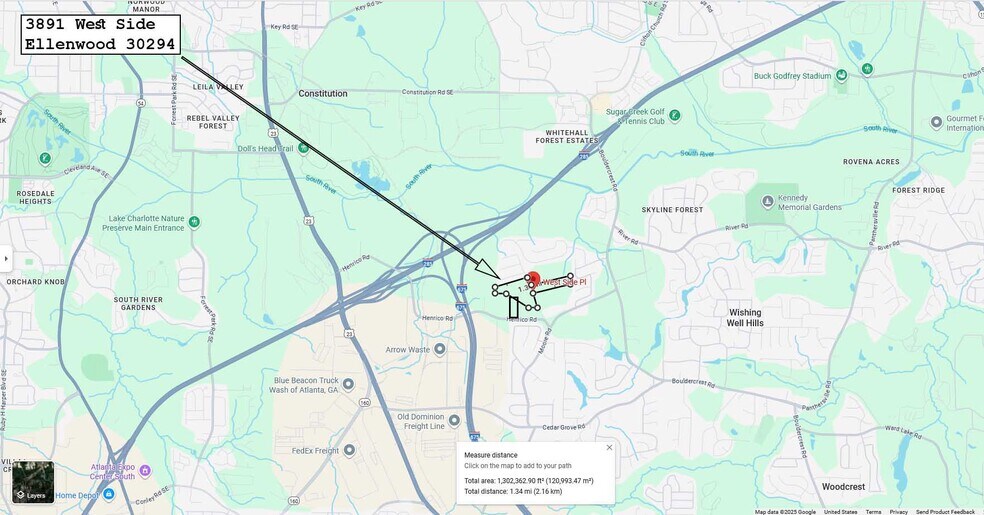Open the Sugar Creek Golf & Tennis Club marker
Image resolution: width=984 pixels, height=515 pixels.
pos(675,116)
